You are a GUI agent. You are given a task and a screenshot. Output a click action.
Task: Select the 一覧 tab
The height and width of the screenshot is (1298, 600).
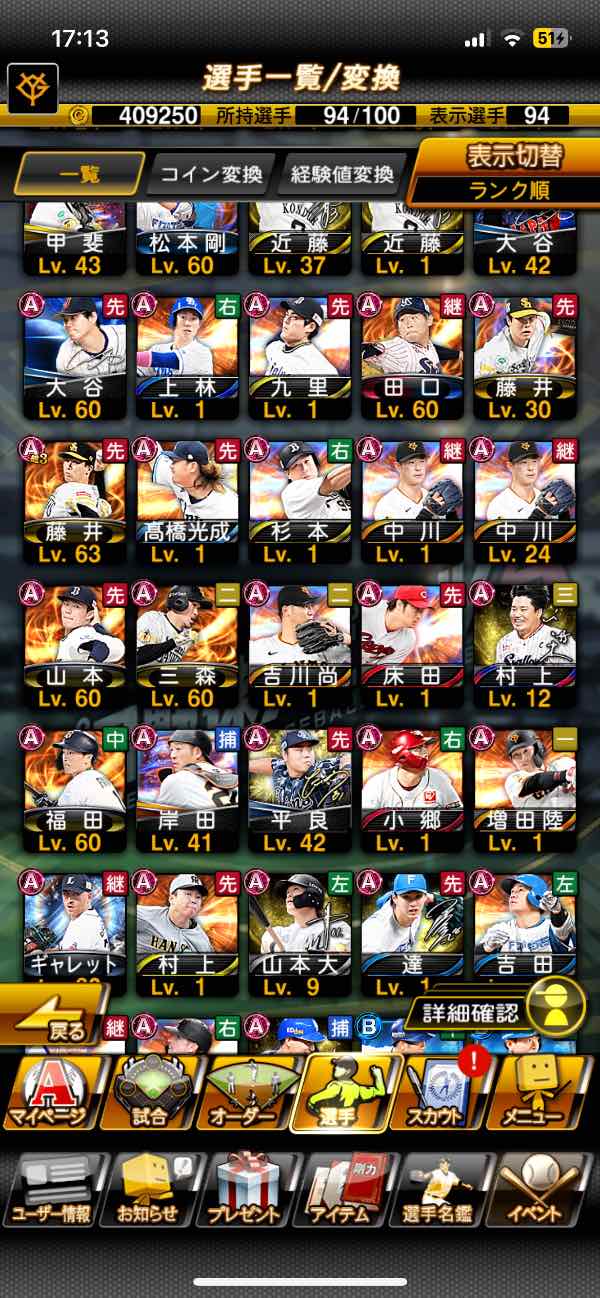point(79,176)
